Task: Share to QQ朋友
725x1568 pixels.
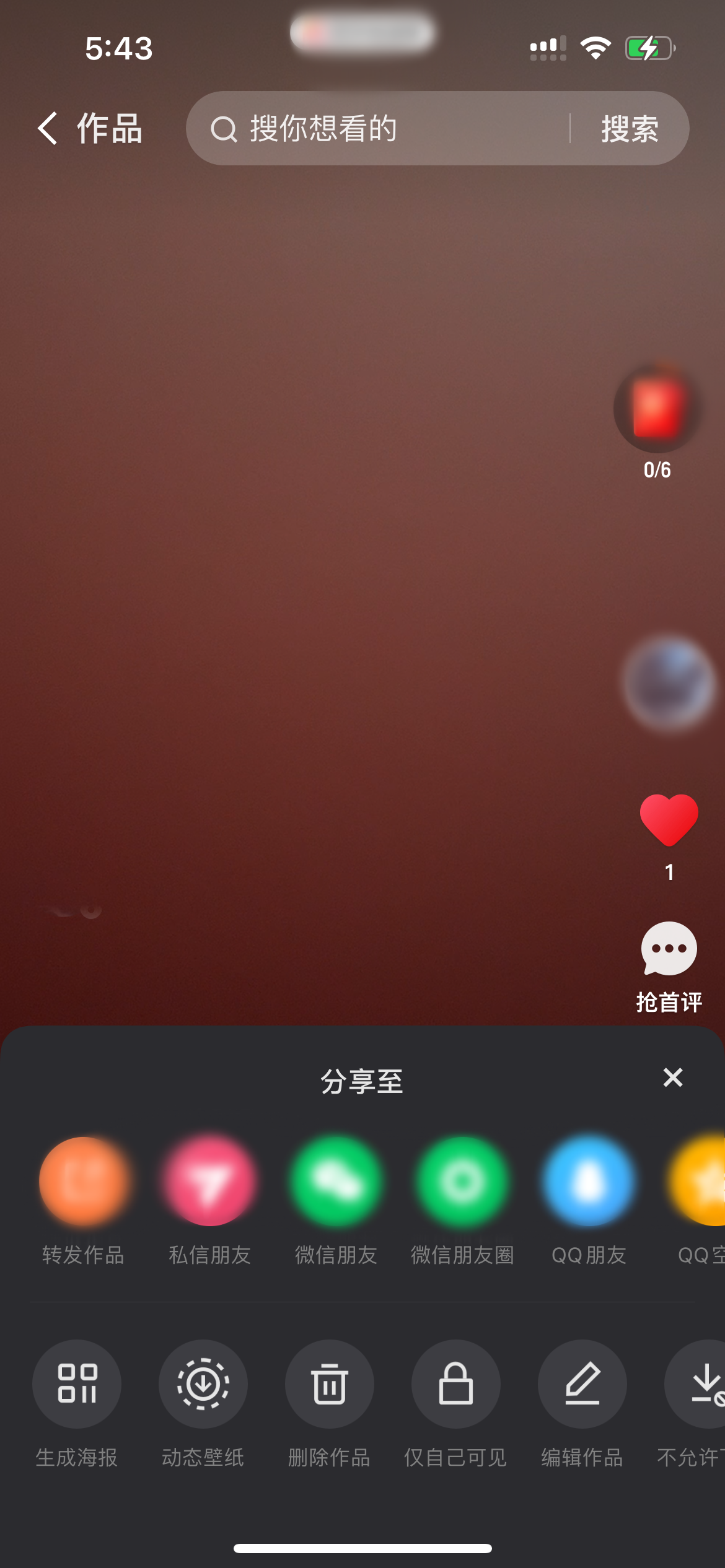Action: click(x=589, y=1182)
